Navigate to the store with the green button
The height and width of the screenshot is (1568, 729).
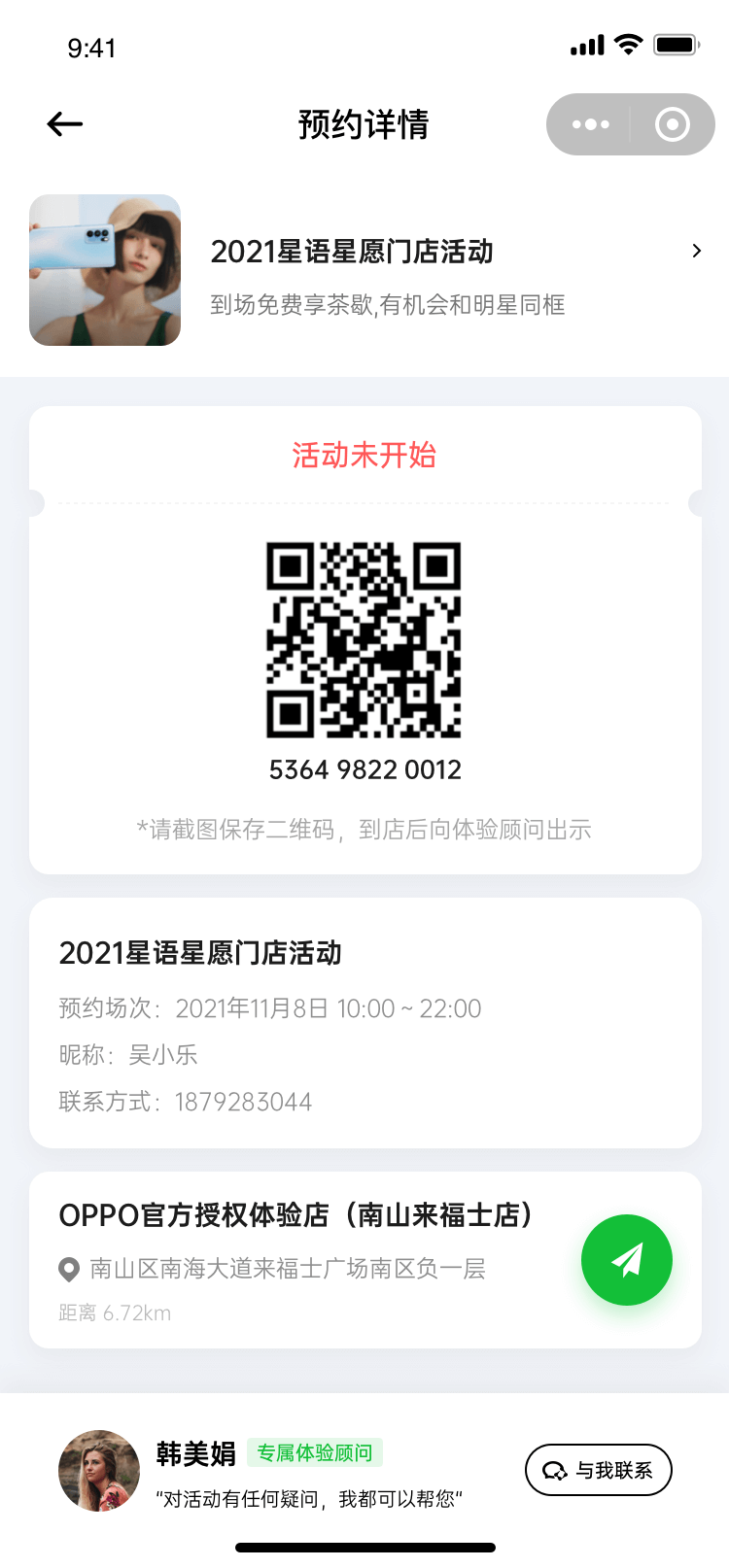(x=626, y=1259)
